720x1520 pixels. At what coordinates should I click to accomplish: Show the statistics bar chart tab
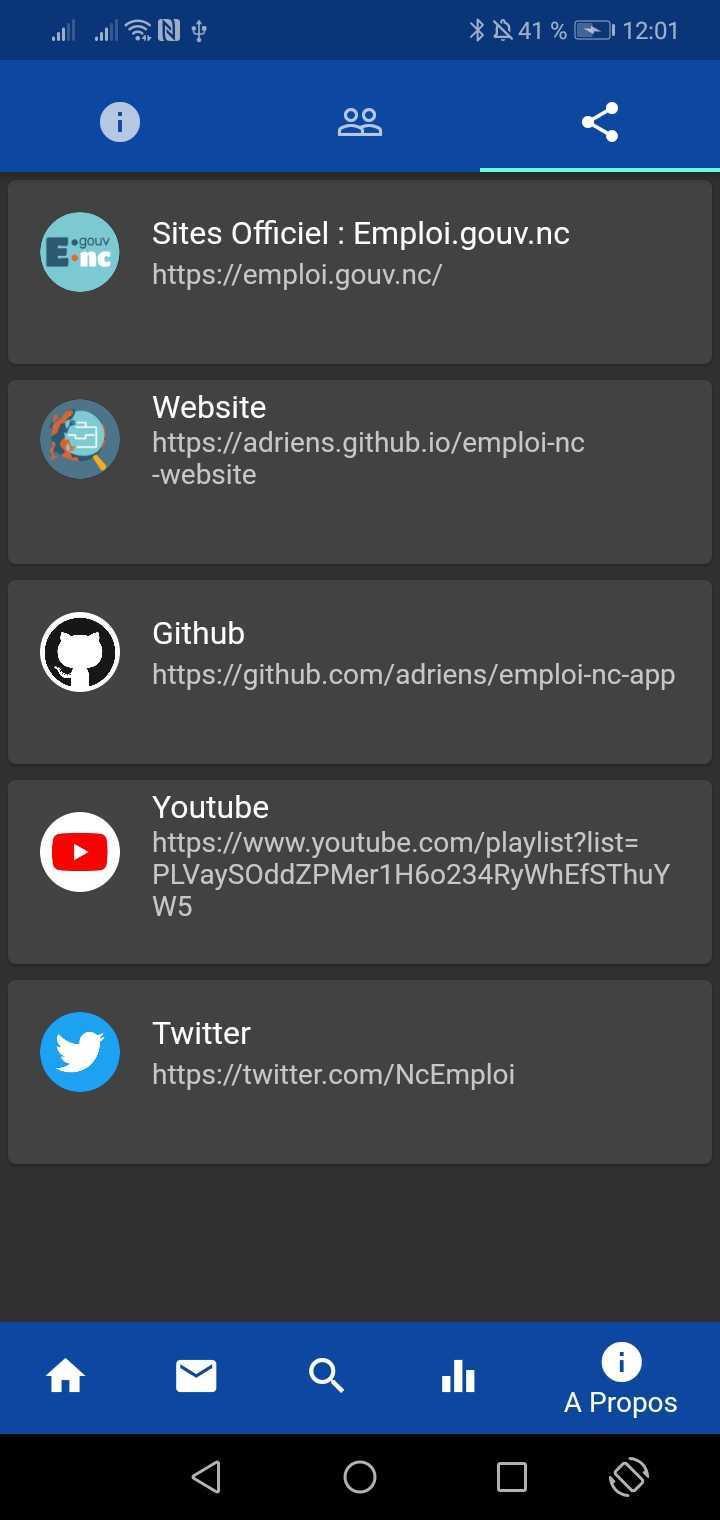(458, 1377)
